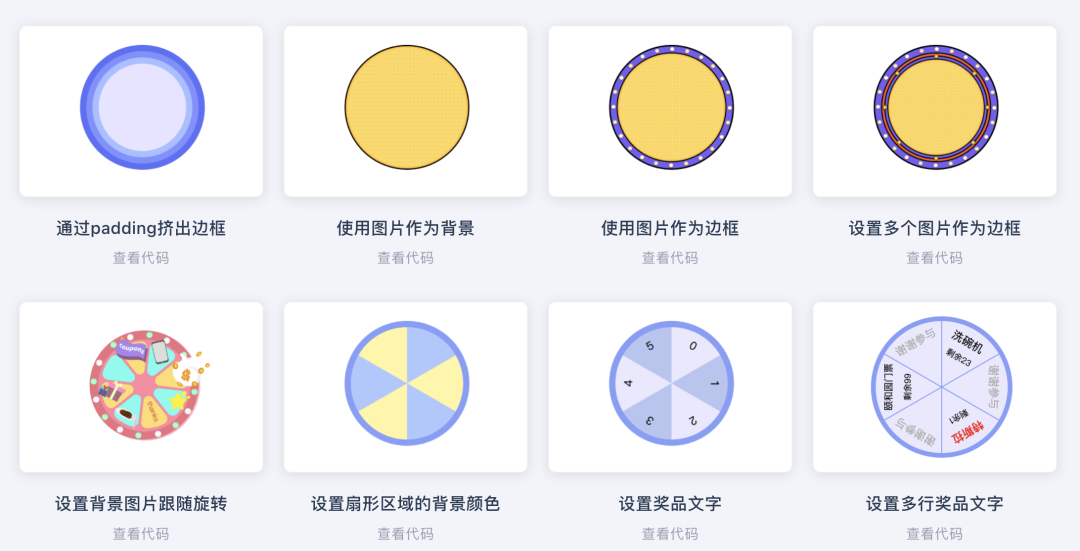
Task: Tap 查看代码 under 设置多个图片作为边框
Action: 935,258
